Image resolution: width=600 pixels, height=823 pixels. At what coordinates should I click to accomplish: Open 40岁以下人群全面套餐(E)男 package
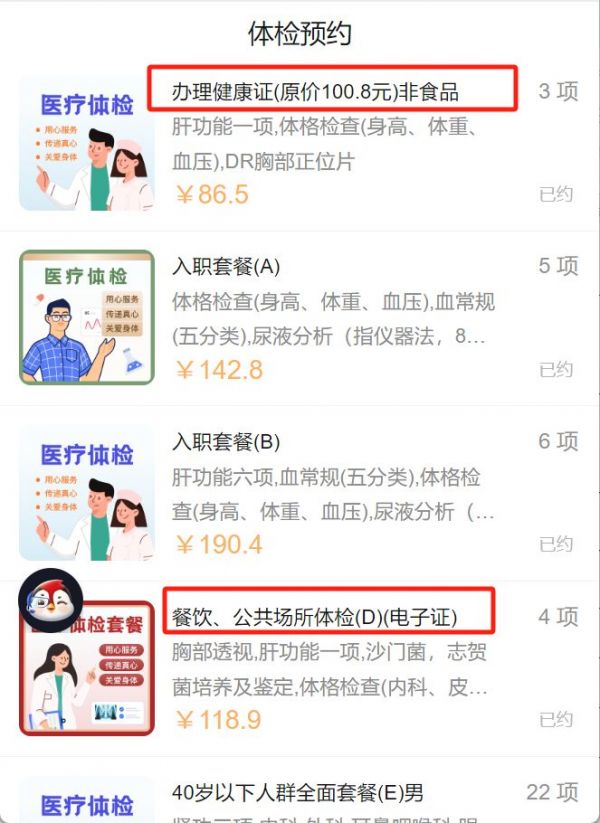tap(298, 793)
